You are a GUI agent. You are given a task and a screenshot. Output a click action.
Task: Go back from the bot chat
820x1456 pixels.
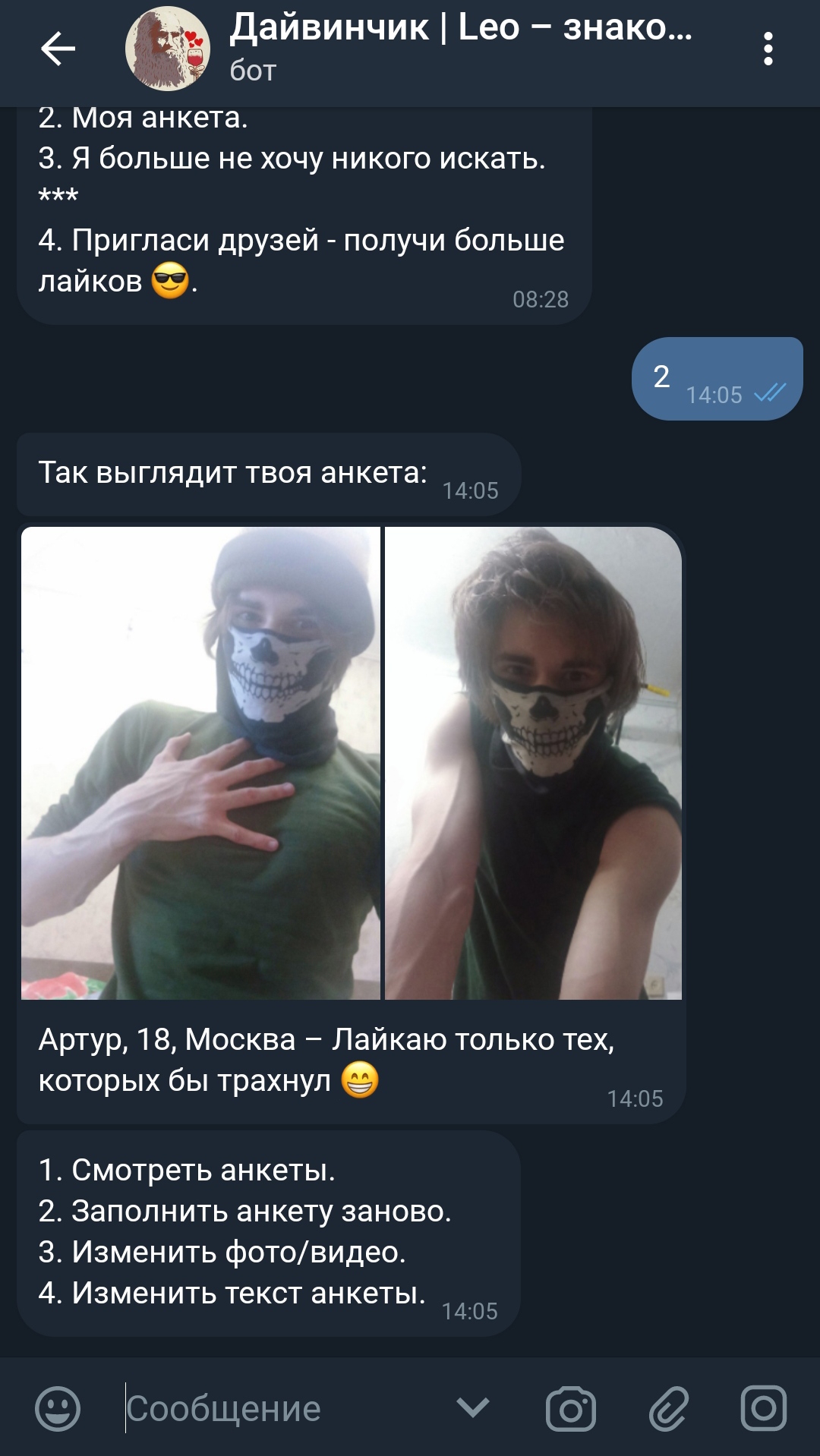point(58,49)
